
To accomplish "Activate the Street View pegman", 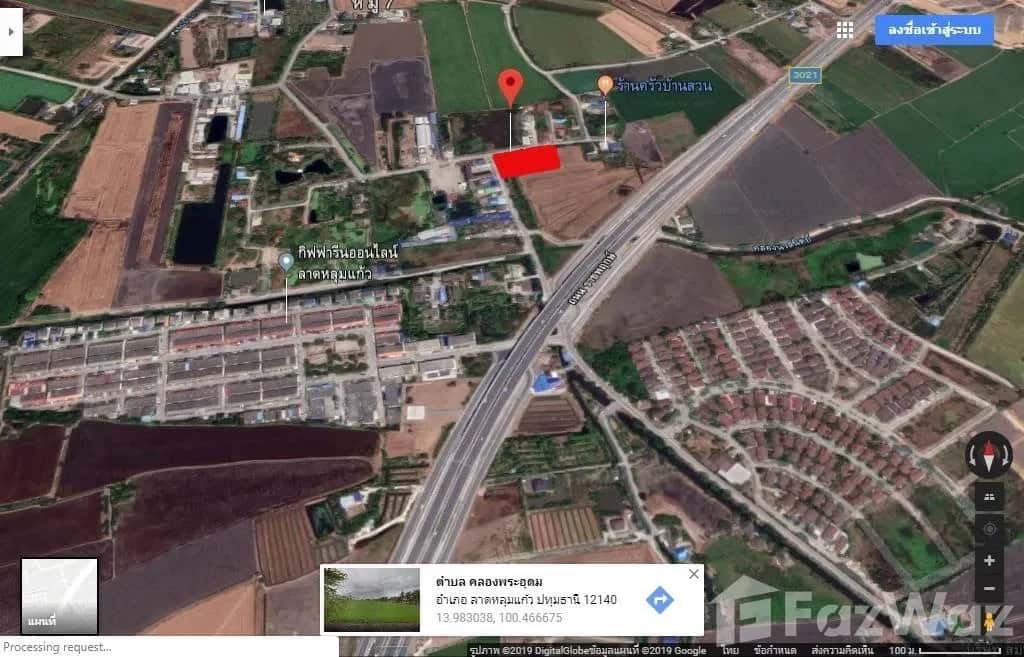I will pyautogui.click(x=989, y=621).
